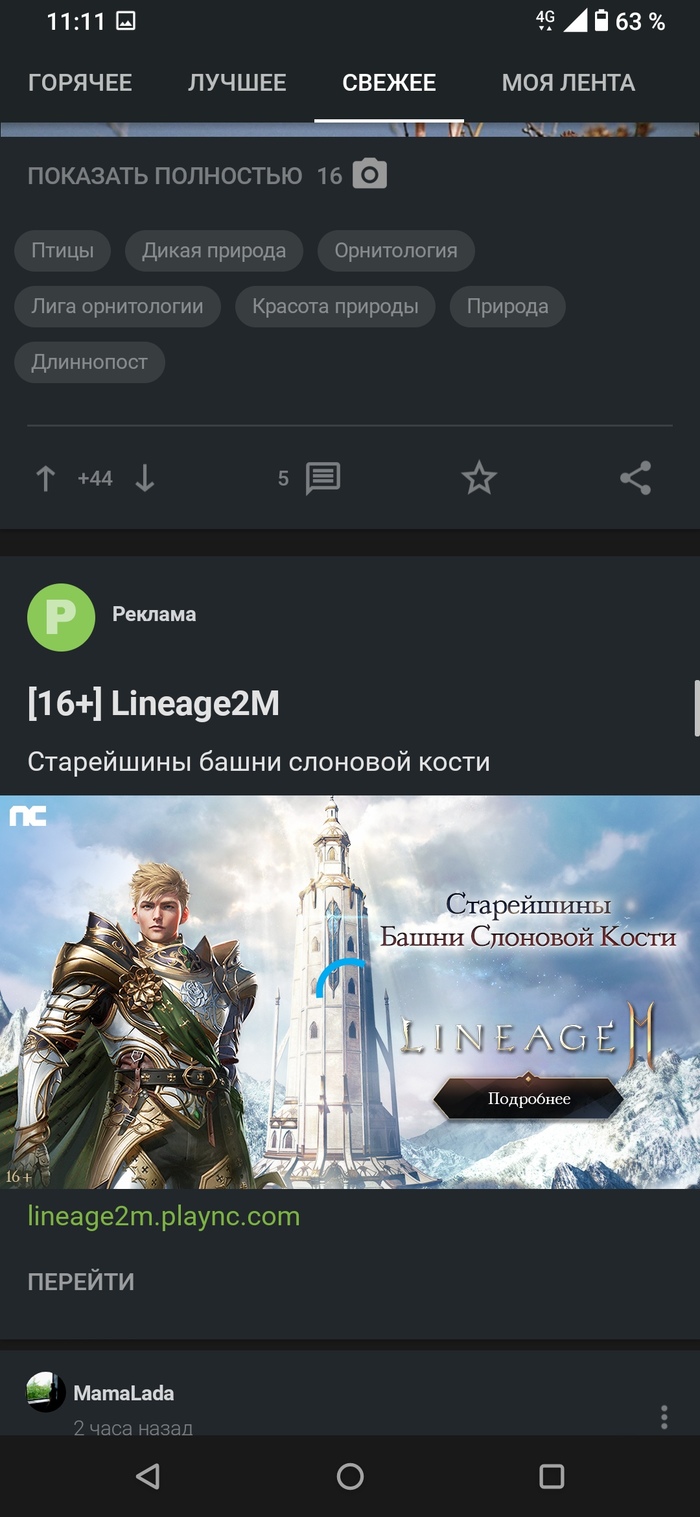The width and height of the screenshot is (700, 1517).
Task: Select the Птицы tag
Action: 62,250
